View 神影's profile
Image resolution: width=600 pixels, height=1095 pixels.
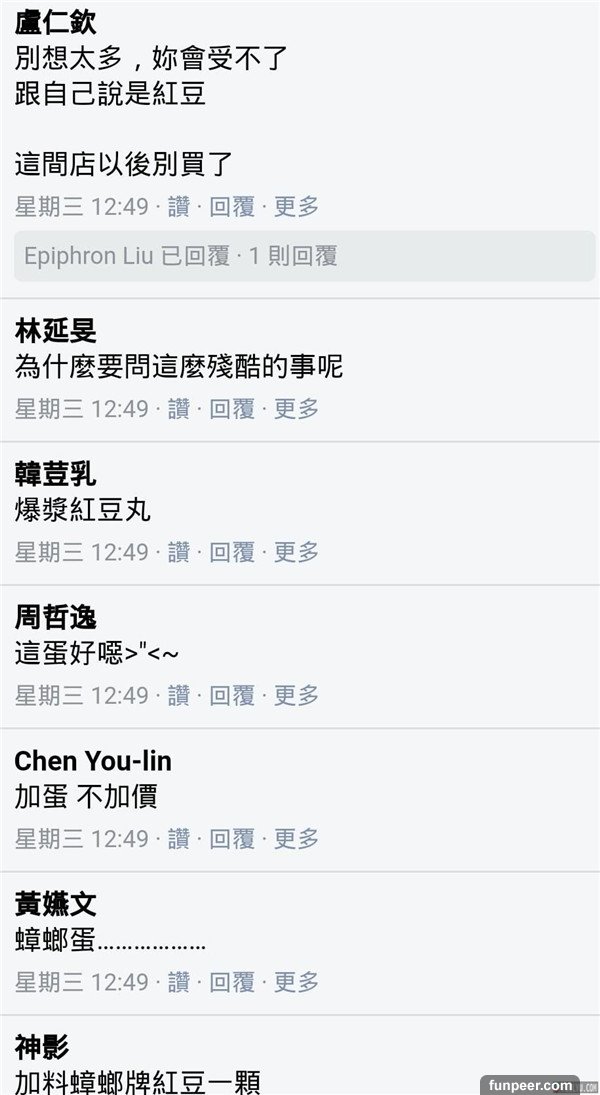(x=42, y=1048)
